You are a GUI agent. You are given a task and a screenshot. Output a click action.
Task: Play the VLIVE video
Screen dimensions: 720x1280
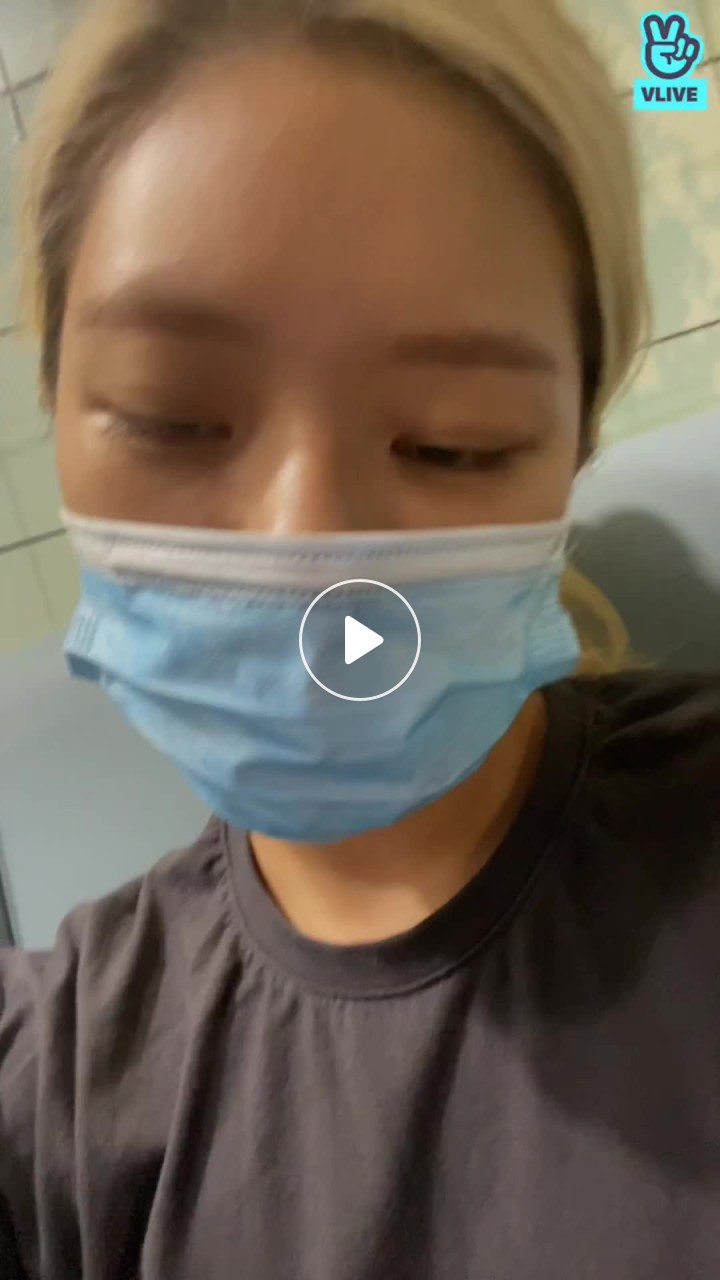pos(360,640)
